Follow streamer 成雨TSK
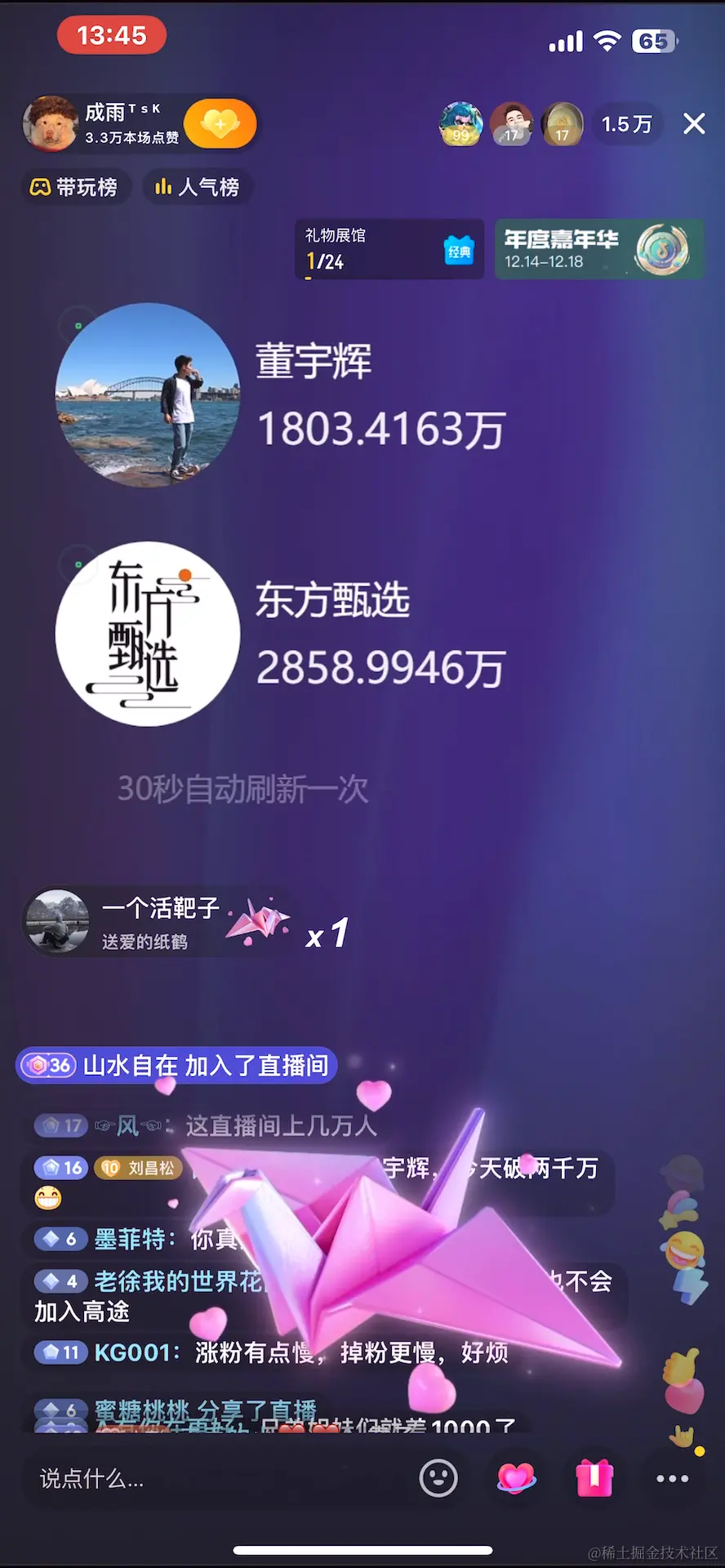725x1568 pixels. coord(220,124)
